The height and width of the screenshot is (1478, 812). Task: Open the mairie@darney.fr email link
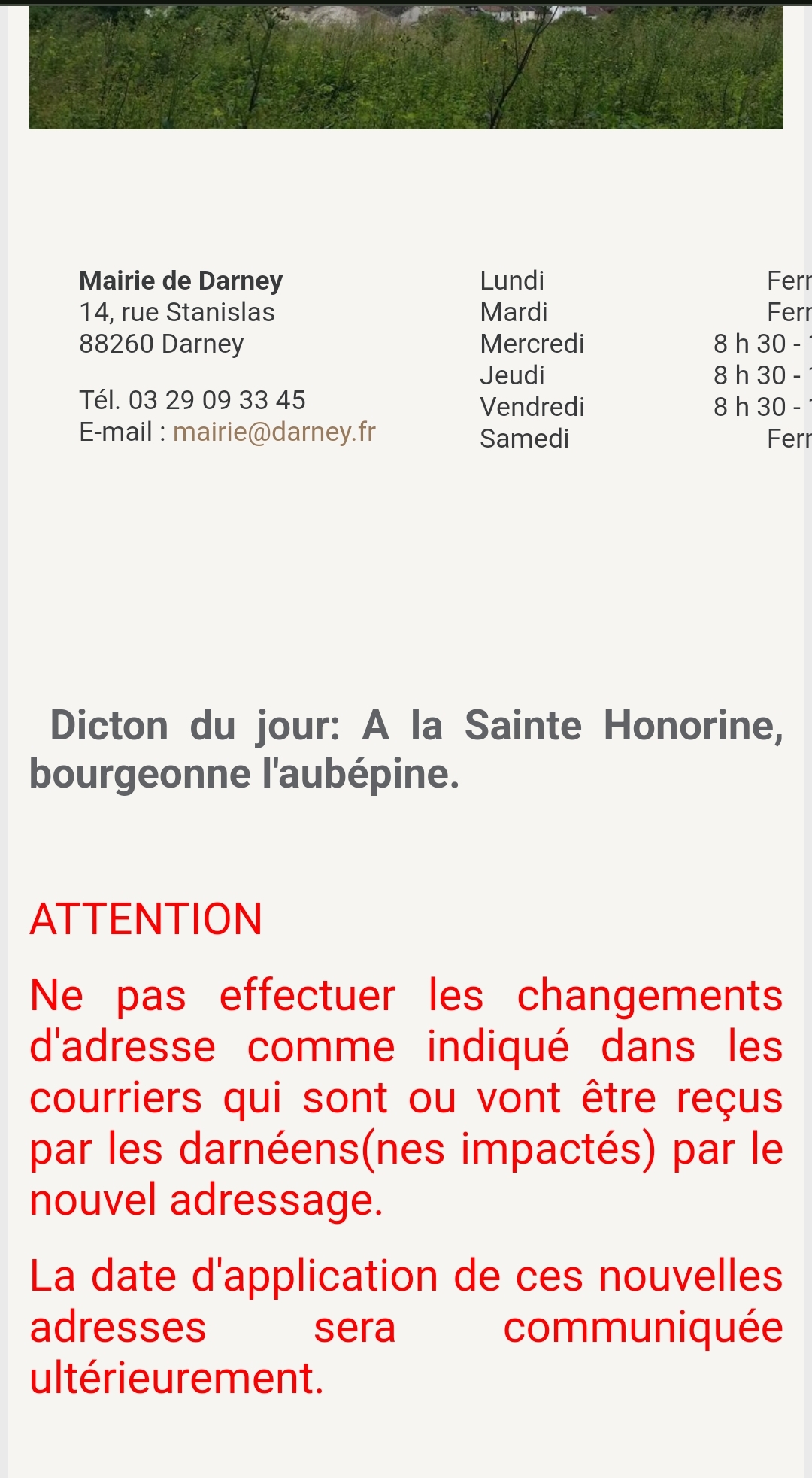[274, 432]
